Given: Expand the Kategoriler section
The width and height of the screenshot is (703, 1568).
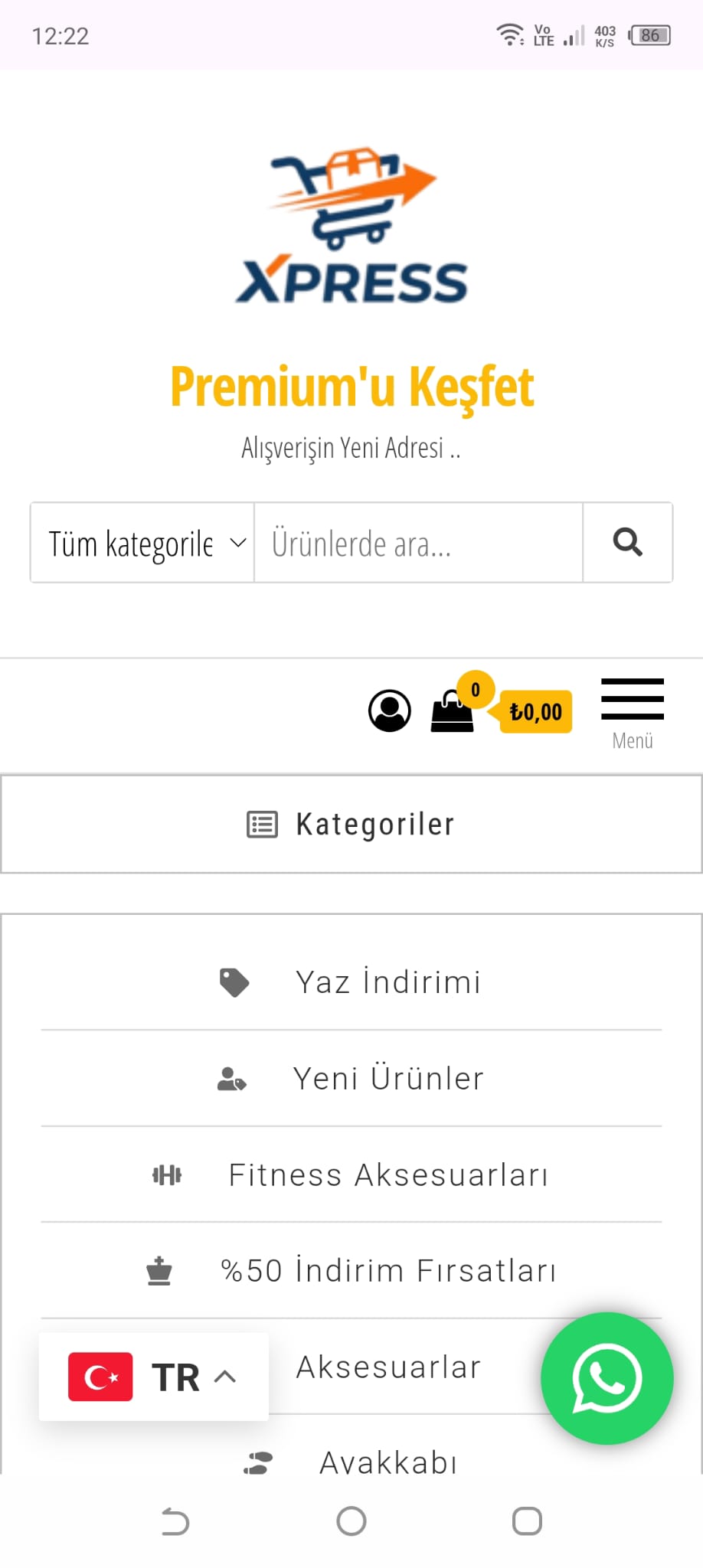Looking at the screenshot, I should click(351, 824).
